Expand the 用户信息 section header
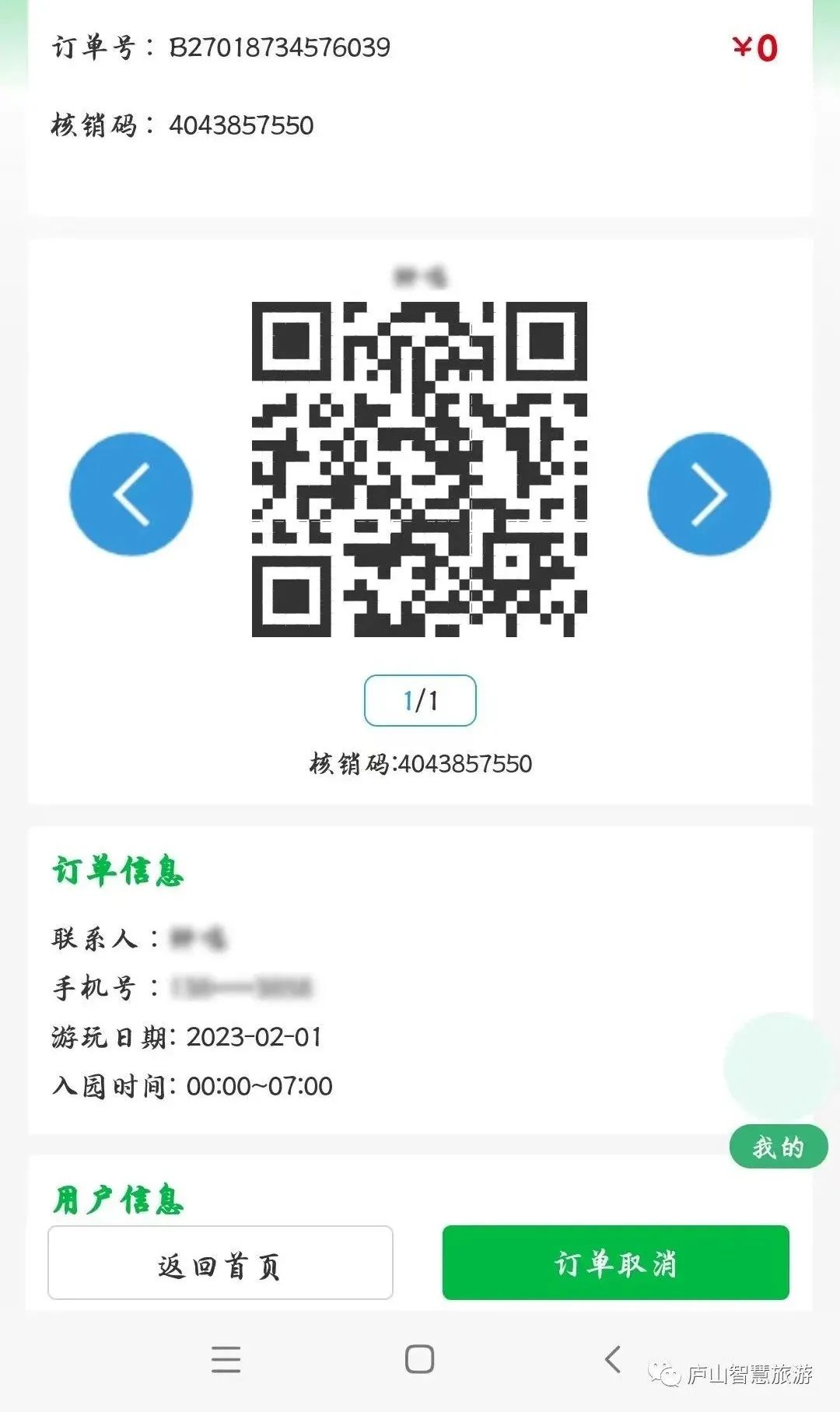The width and height of the screenshot is (840, 1412). [x=118, y=1199]
